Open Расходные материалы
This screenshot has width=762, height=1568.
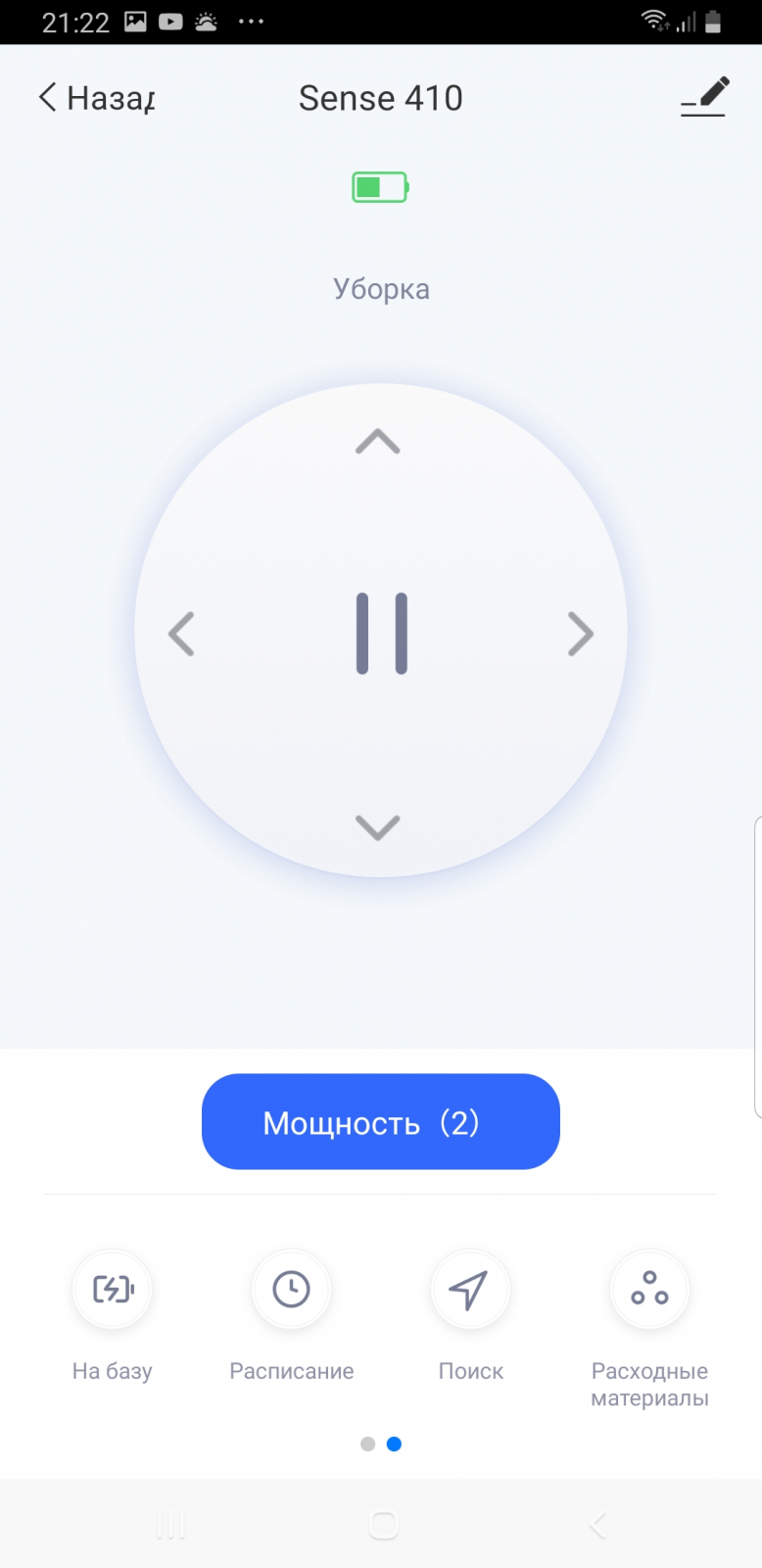[x=649, y=1290]
